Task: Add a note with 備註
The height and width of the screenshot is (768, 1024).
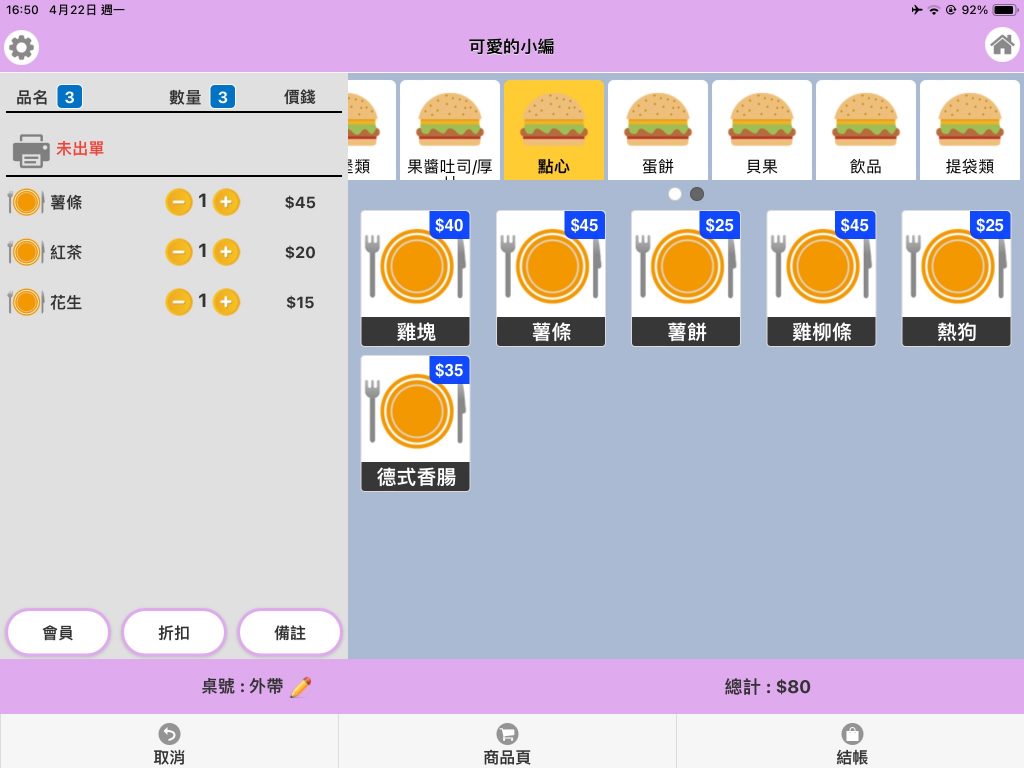Action: [290, 632]
